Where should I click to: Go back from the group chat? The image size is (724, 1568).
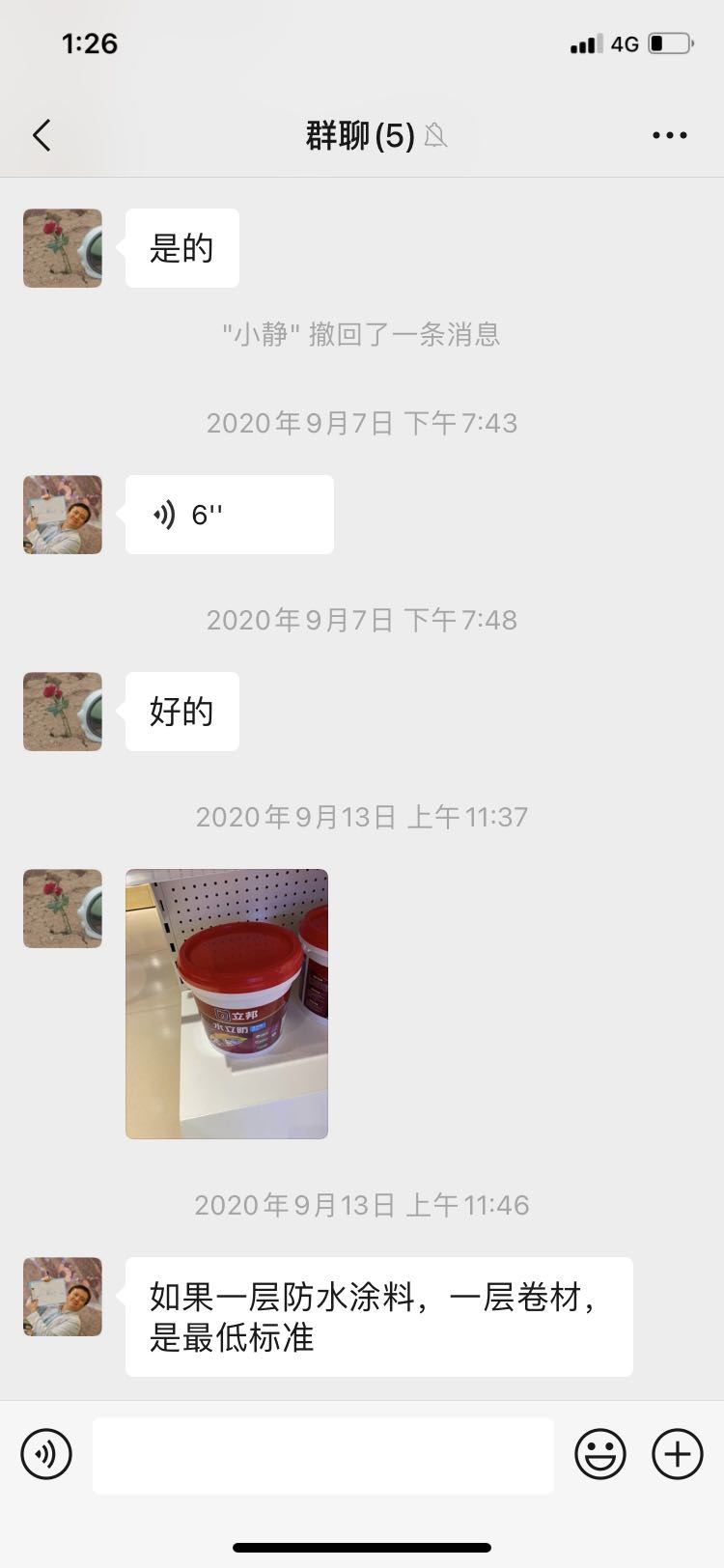pos(42,135)
